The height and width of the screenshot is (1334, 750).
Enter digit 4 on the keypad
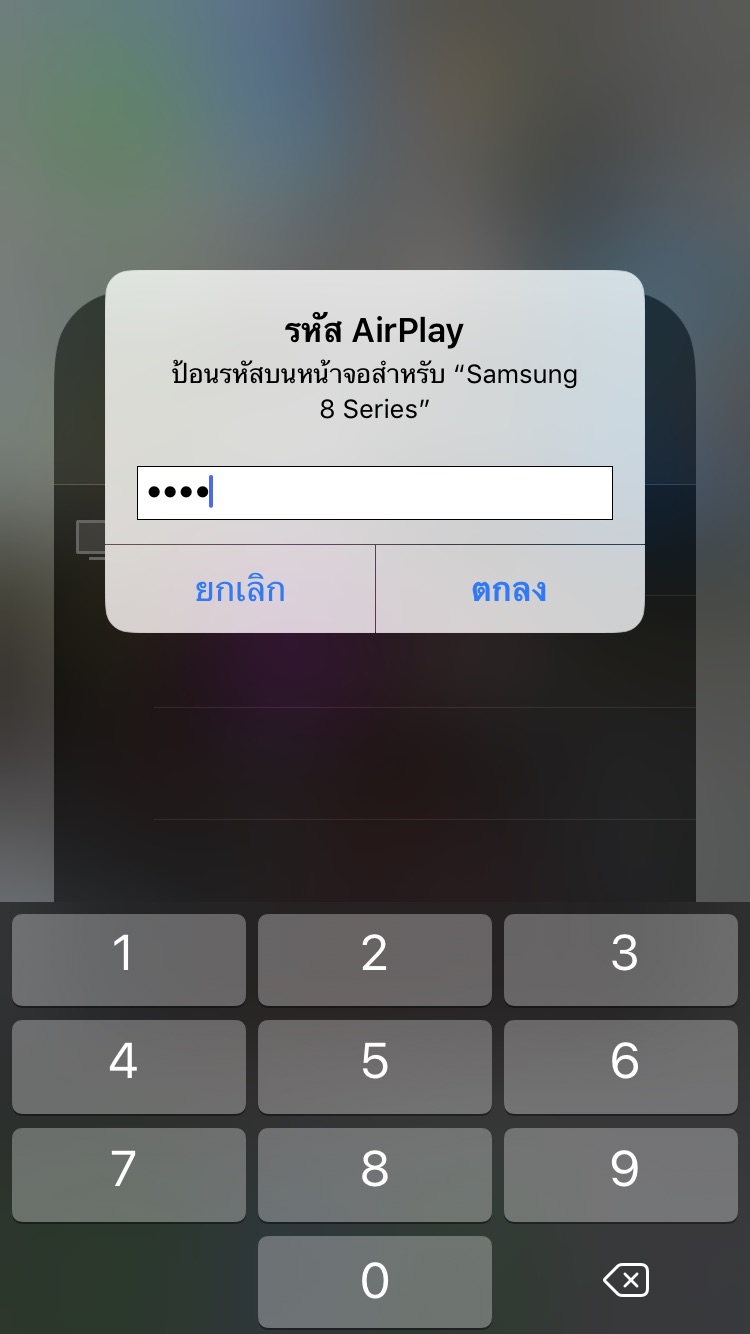(x=129, y=1067)
